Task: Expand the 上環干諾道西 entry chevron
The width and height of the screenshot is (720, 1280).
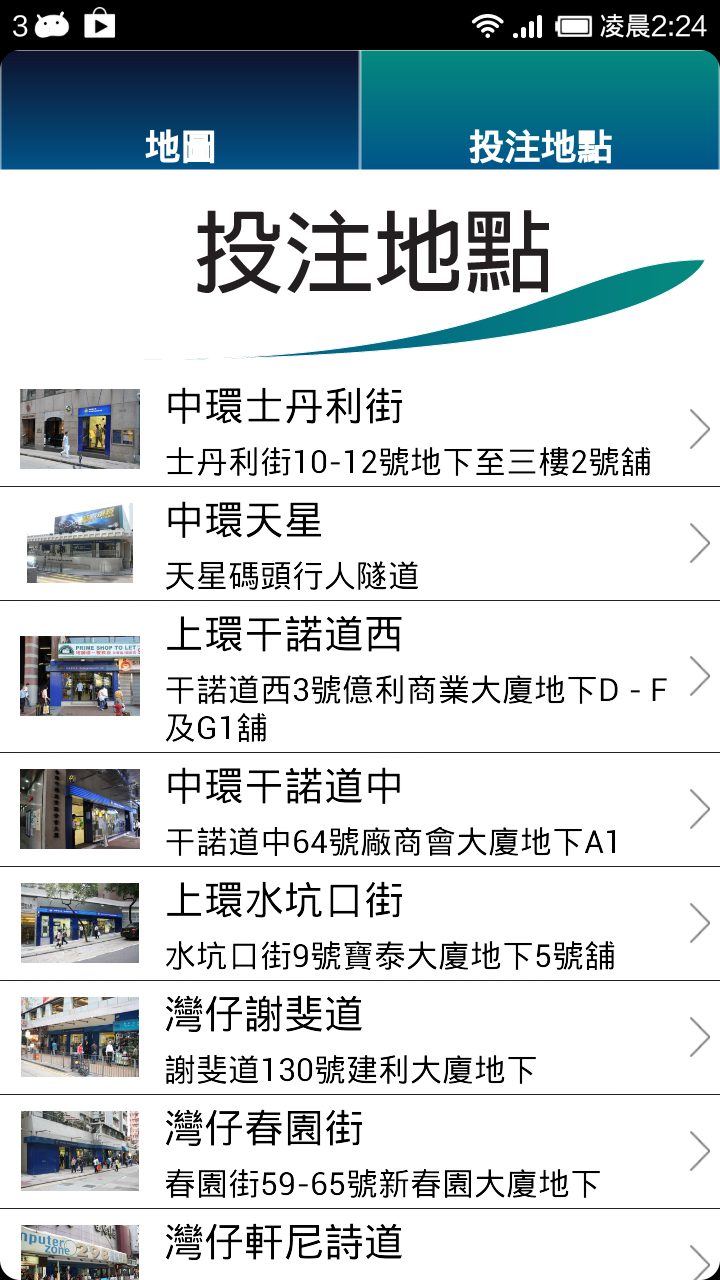Action: [x=699, y=675]
